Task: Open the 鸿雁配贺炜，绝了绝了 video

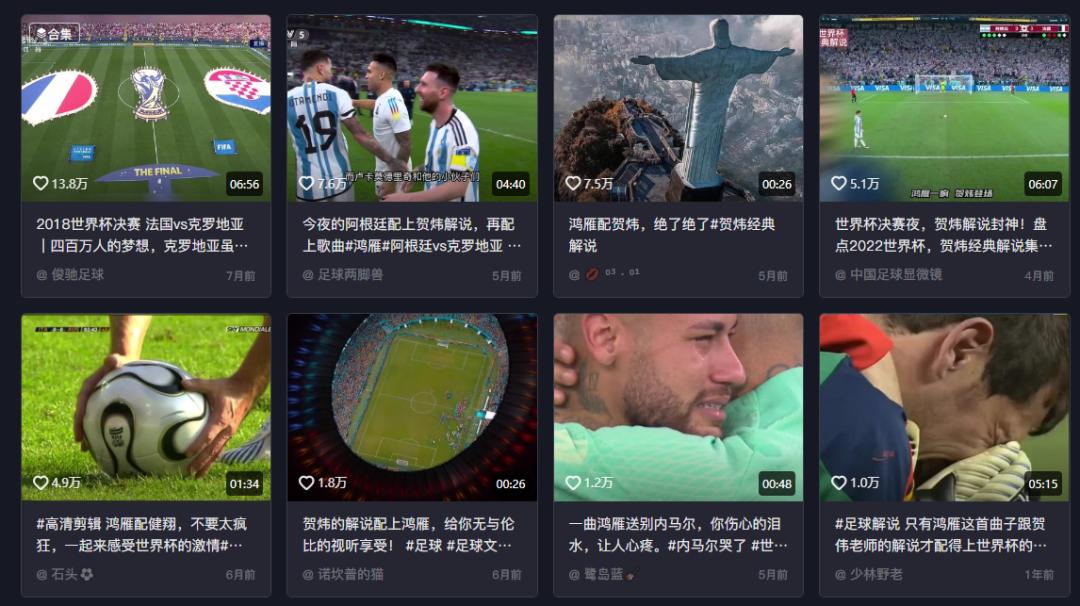Action: [x=678, y=108]
